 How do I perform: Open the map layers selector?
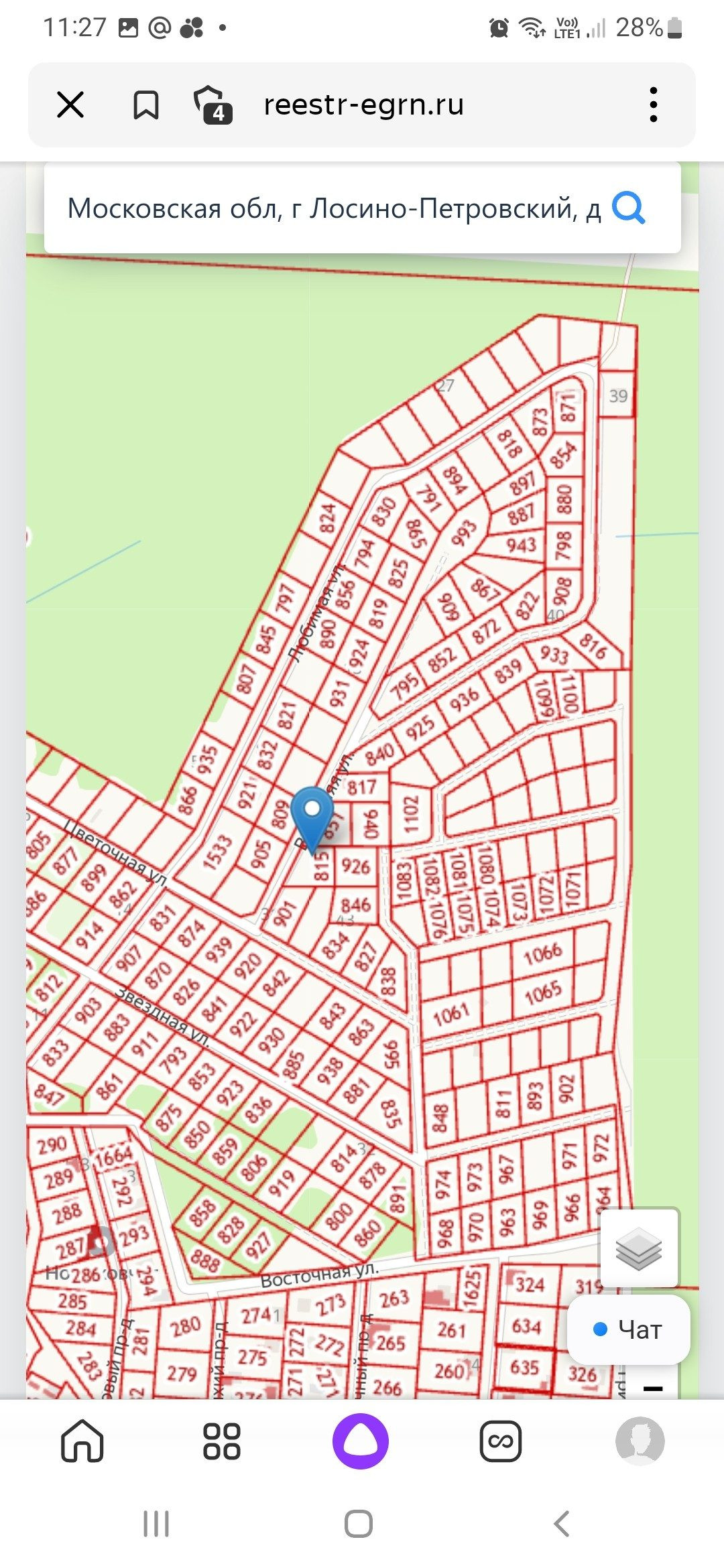[639, 1248]
